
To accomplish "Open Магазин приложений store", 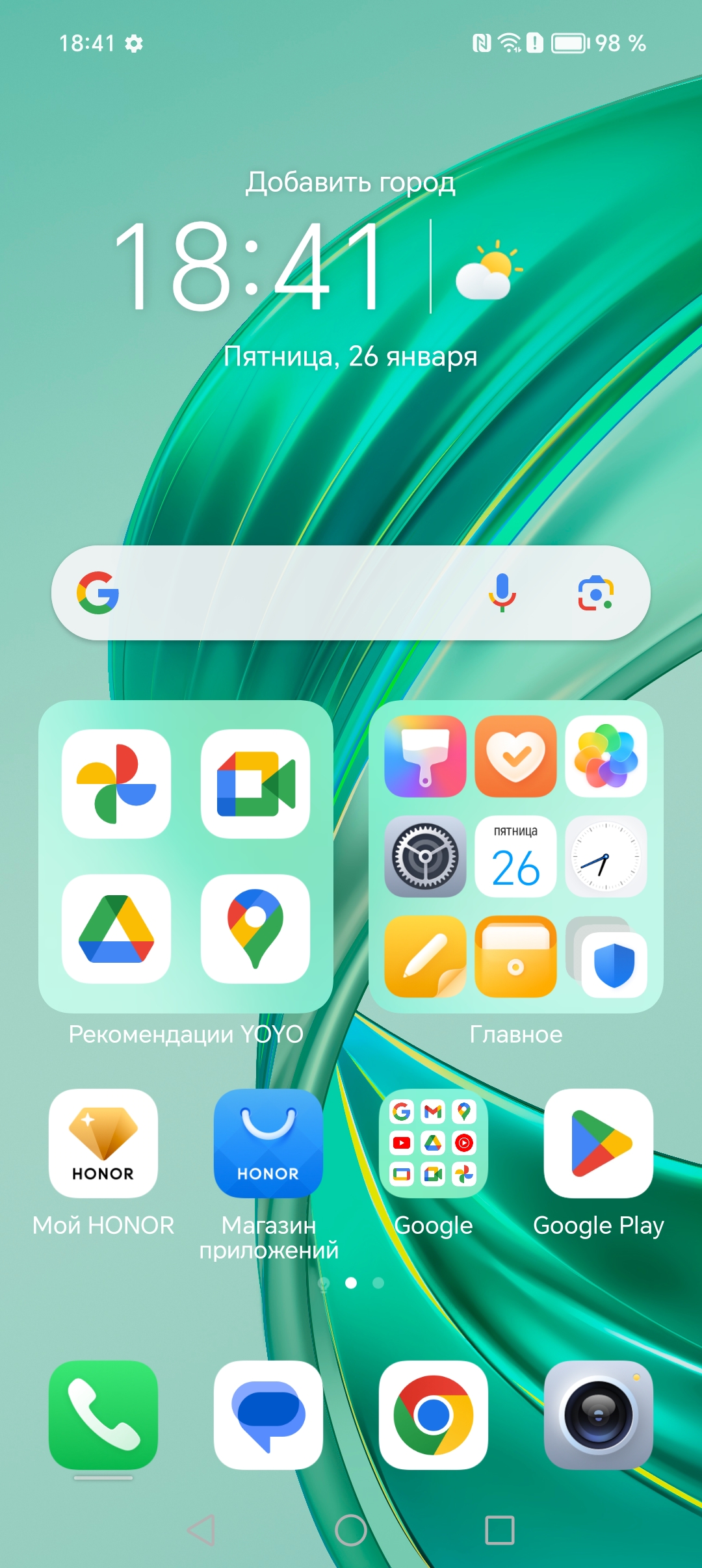I will point(268,1143).
